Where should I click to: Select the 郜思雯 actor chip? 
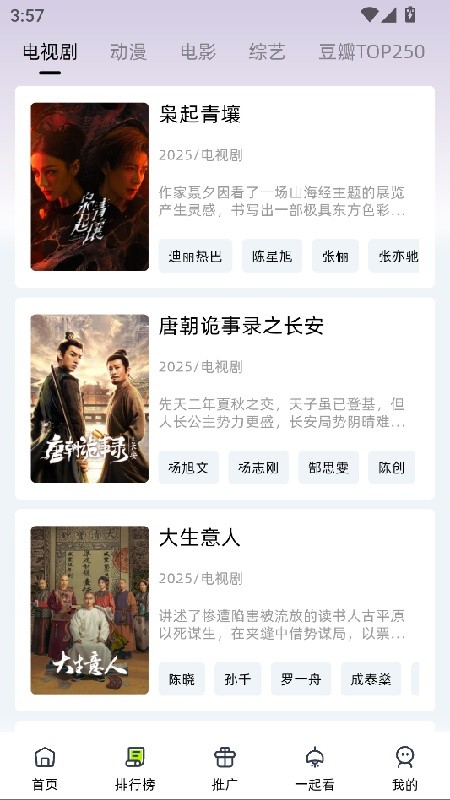(x=328, y=467)
